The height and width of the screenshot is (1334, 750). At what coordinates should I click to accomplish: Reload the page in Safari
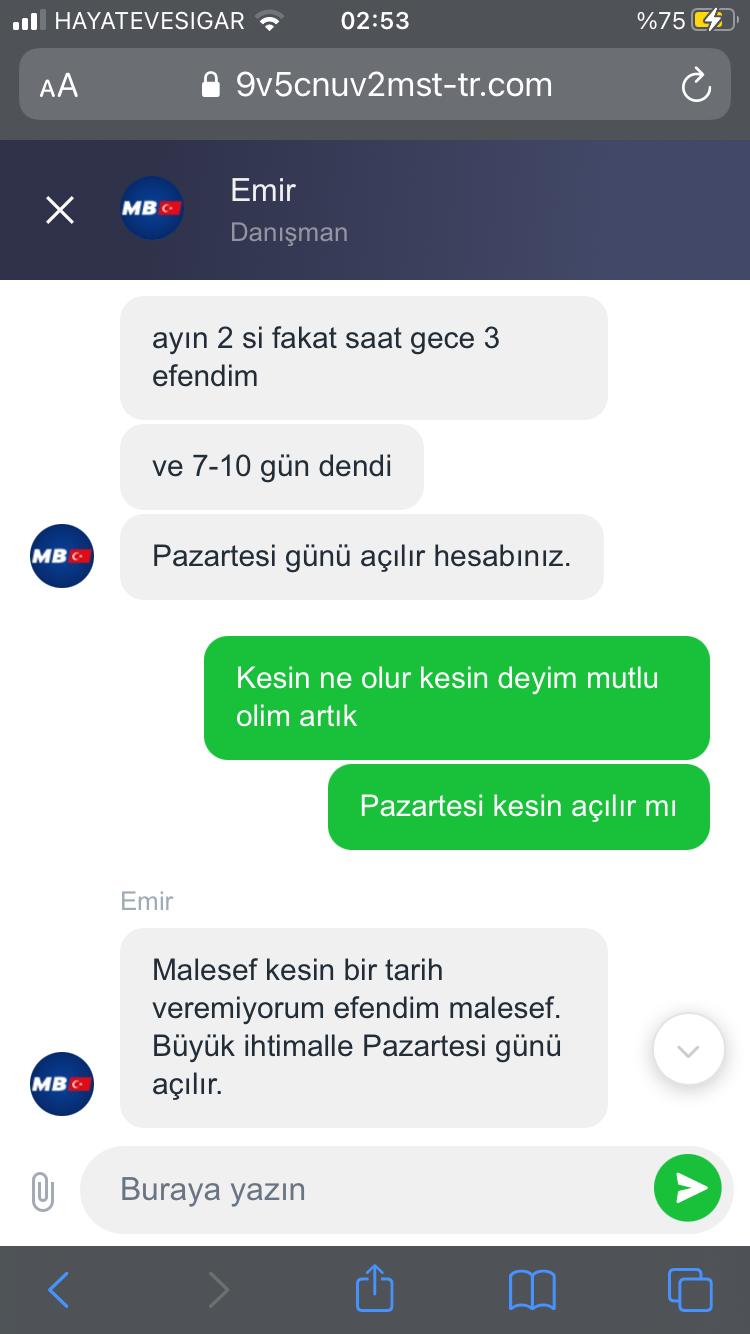click(695, 86)
